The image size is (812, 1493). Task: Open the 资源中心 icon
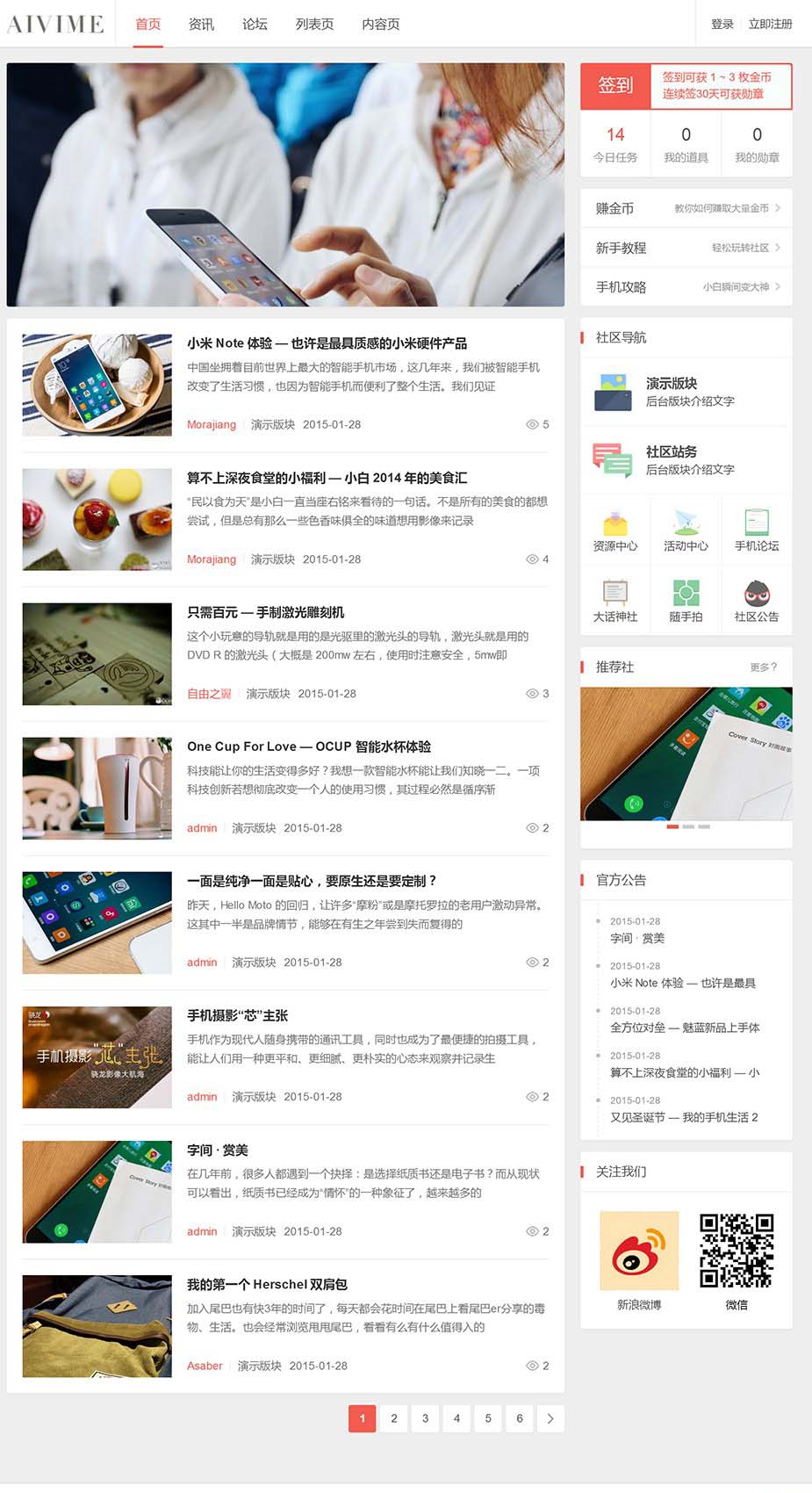(615, 530)
